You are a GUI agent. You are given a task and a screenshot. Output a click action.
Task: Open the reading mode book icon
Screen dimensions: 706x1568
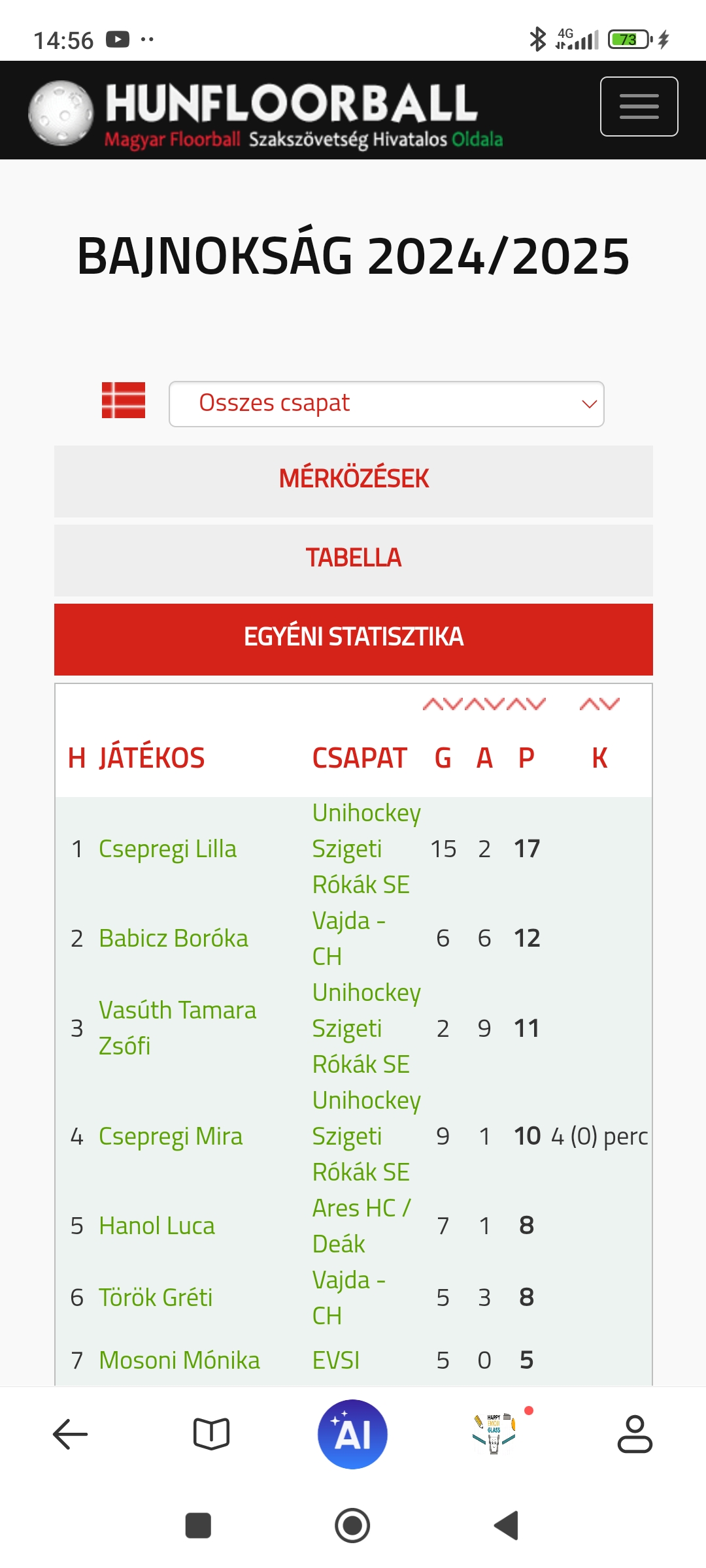point(212,1435)
